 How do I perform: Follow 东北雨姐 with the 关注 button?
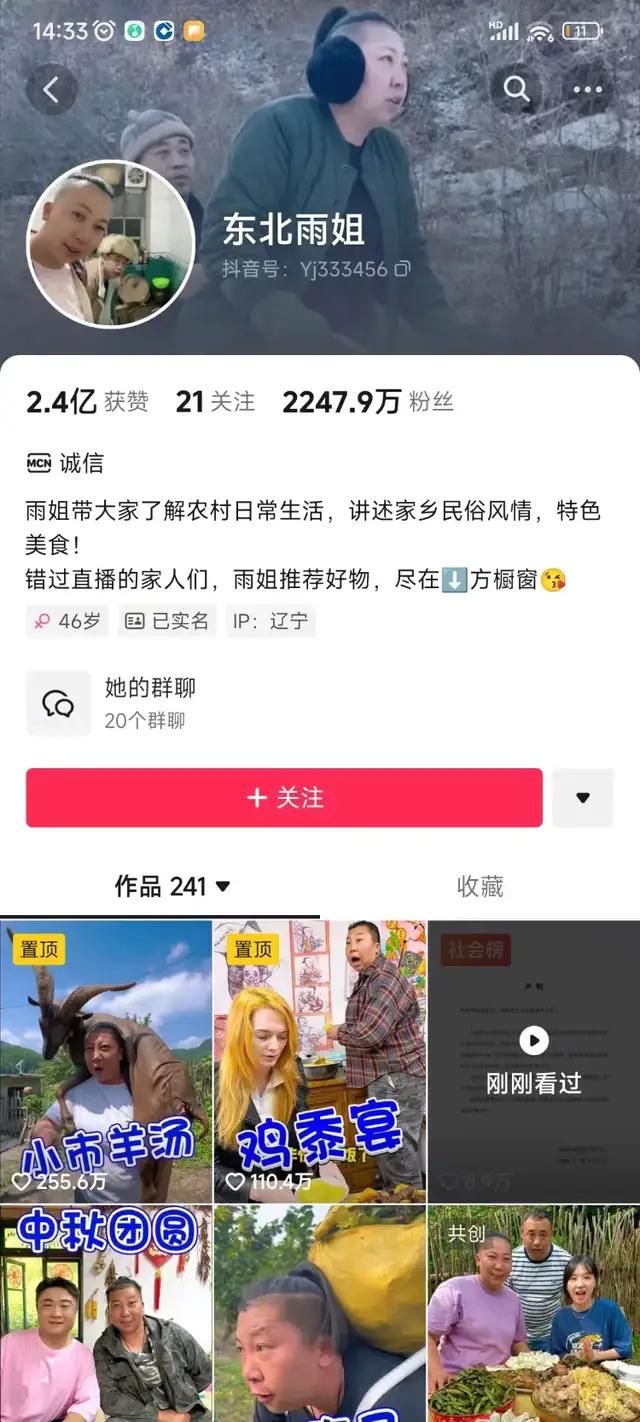click(284, 797)
